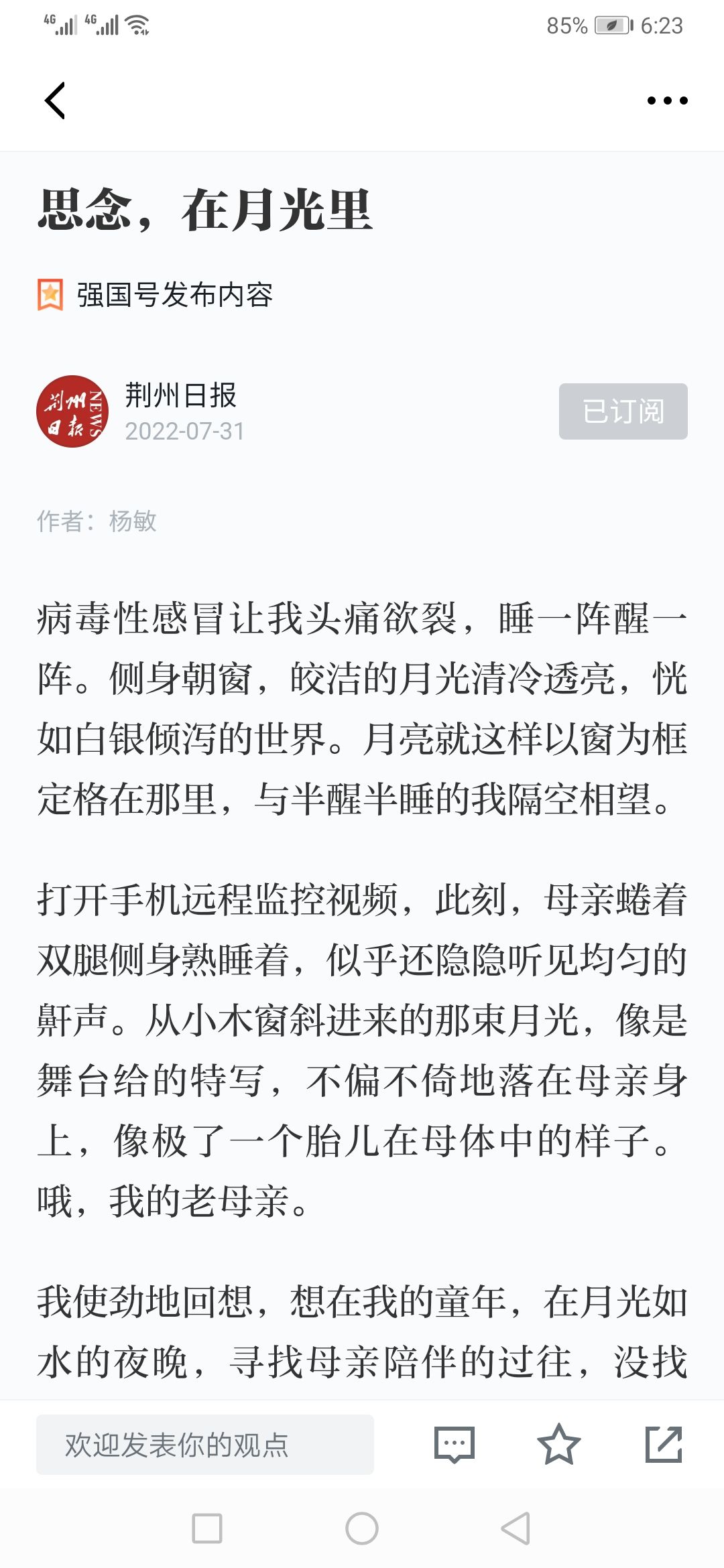The image size is (724, 1568).
Task: Tap the system home button
Action: point(362,1528)
